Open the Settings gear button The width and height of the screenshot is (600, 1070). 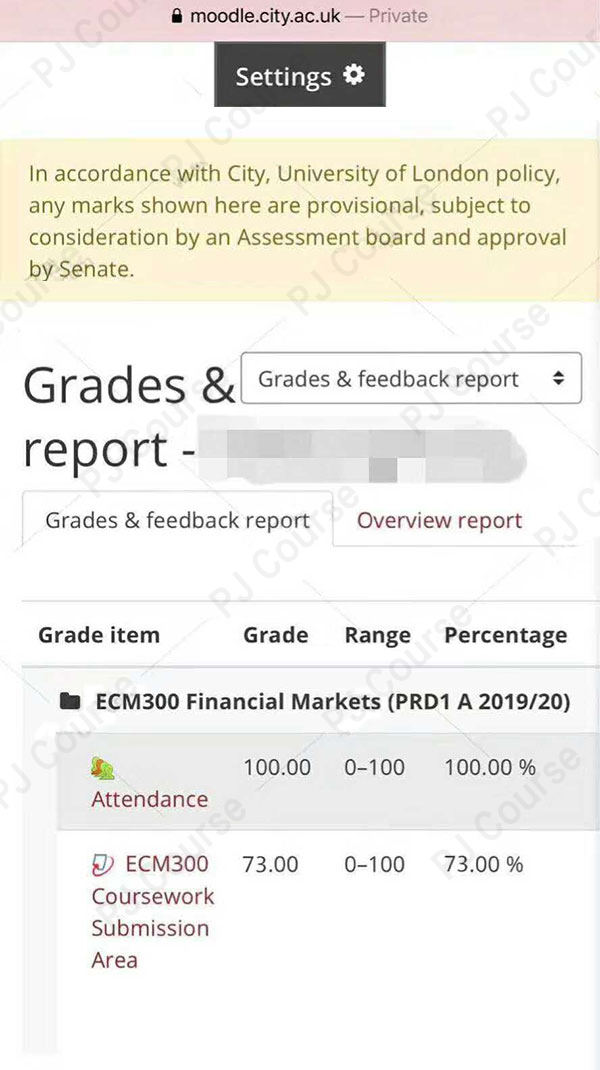point(299,76)
